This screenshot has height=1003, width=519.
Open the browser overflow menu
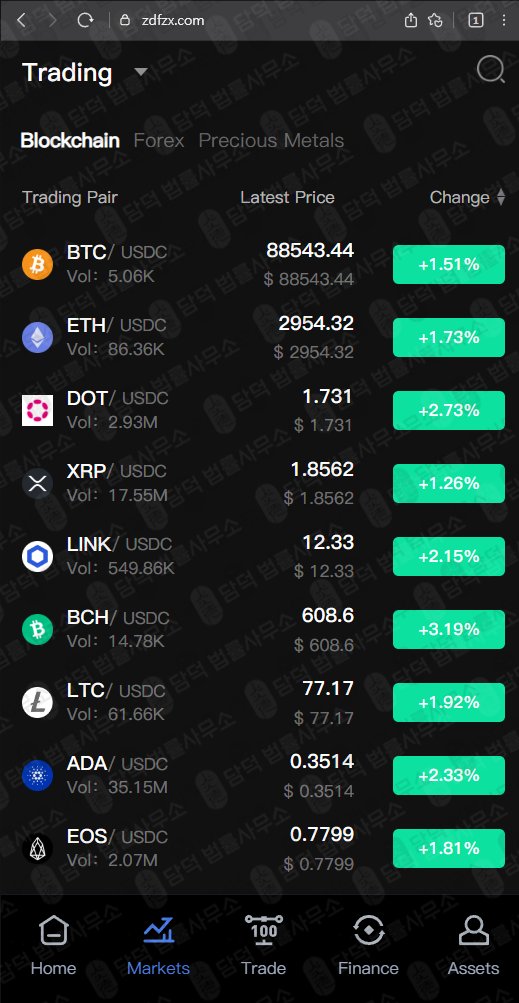(x=504, y=20)
